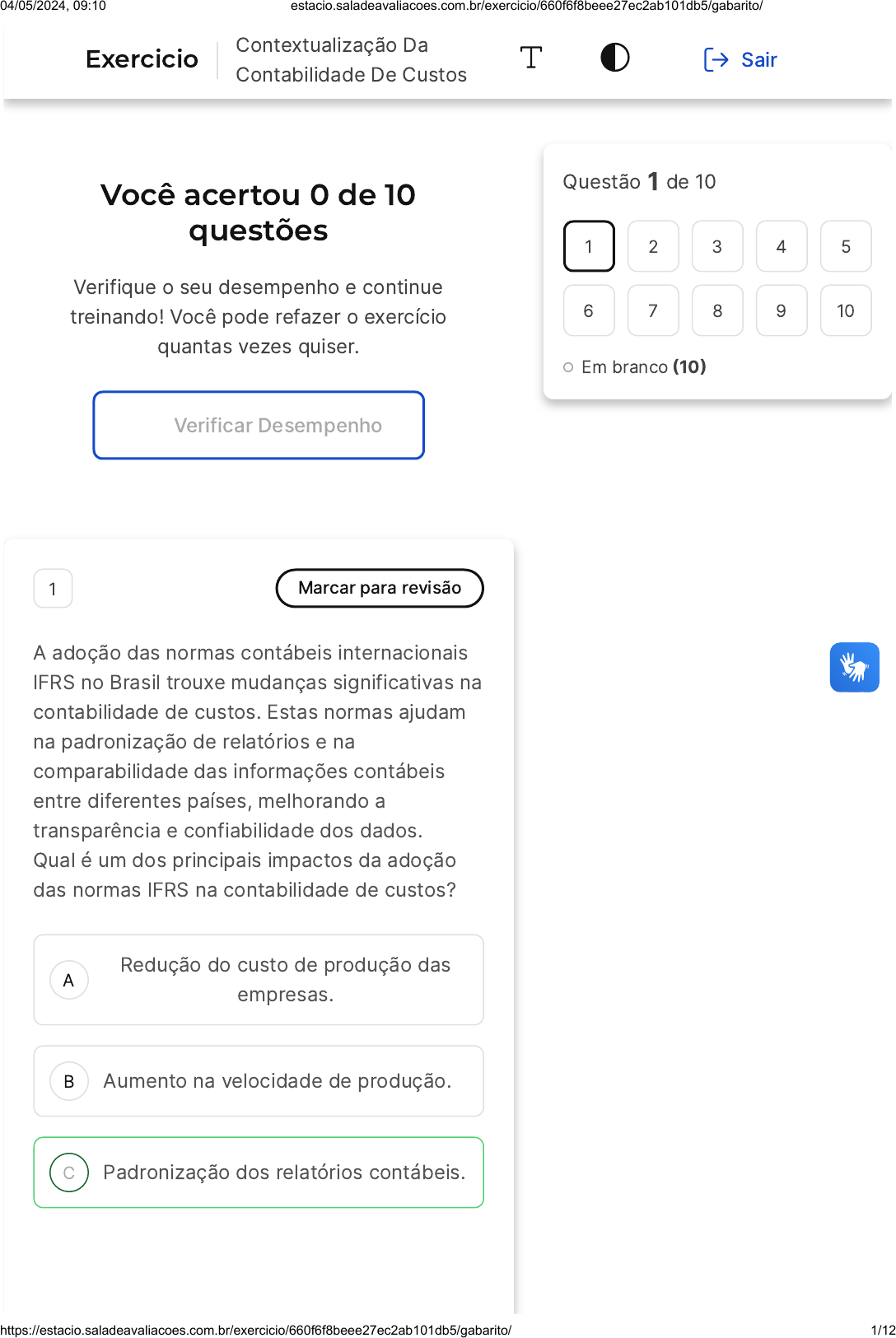Go to question 2
Image resolution: width=896 pixels, height=1338 pixels.
point(653,247)
